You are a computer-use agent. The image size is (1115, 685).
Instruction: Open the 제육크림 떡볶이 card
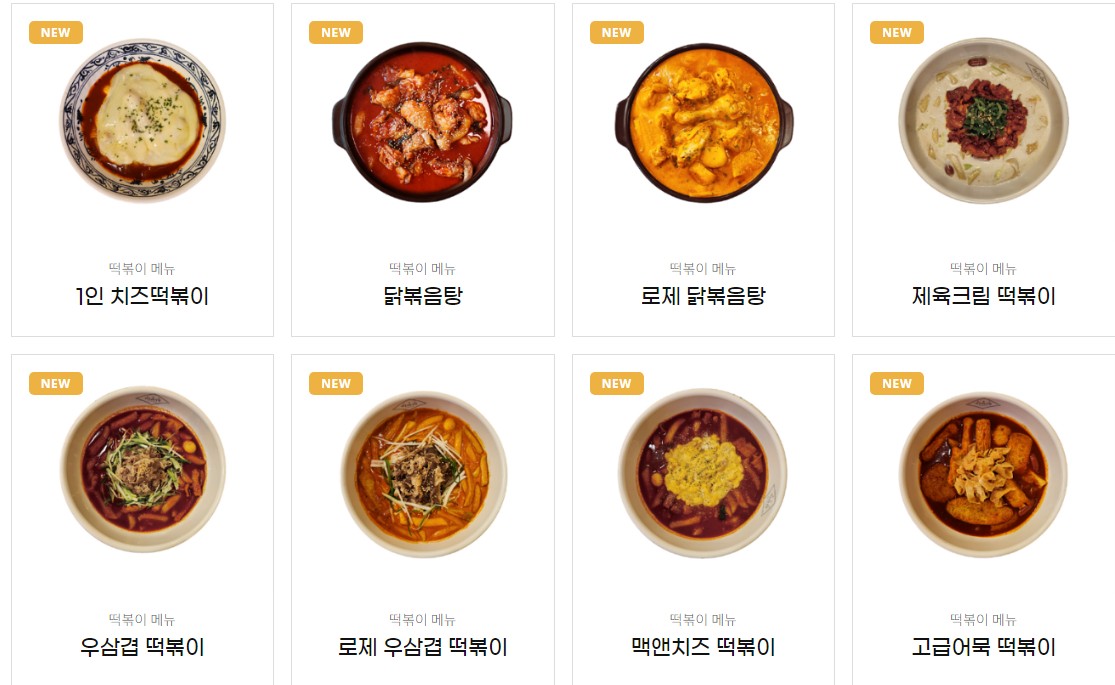coord(983,170)
